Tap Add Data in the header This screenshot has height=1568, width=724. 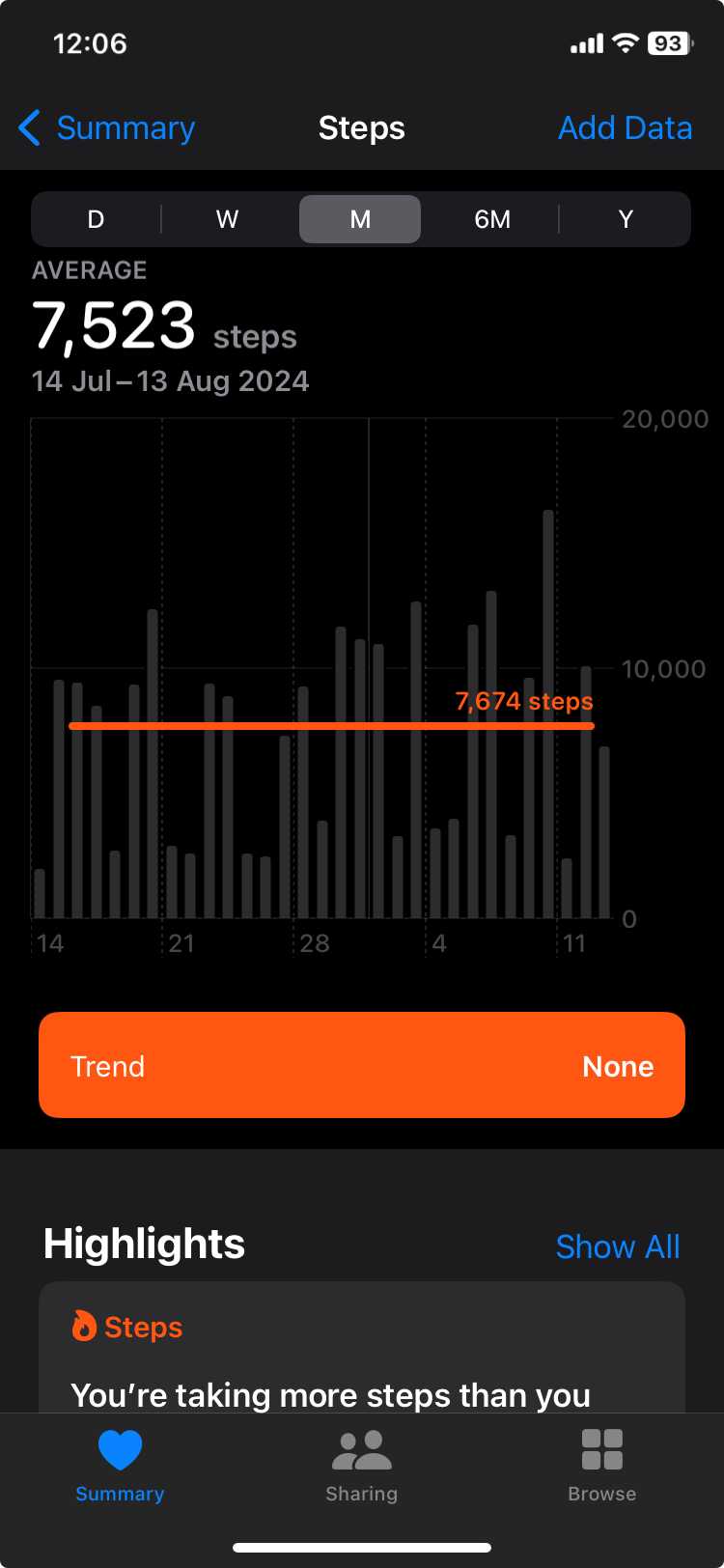click(625, 128)
